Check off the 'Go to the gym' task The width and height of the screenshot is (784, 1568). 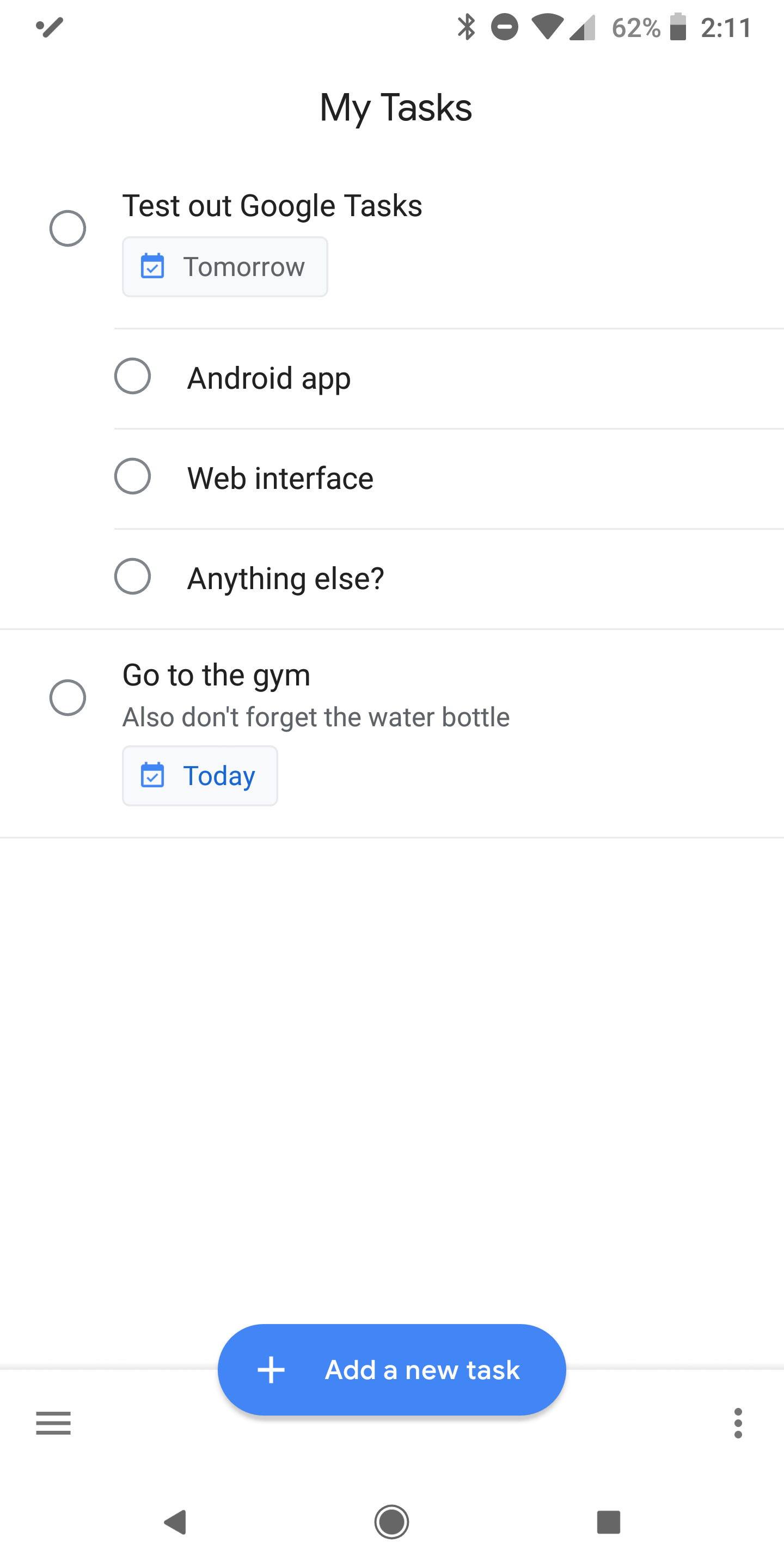(67, 697)
